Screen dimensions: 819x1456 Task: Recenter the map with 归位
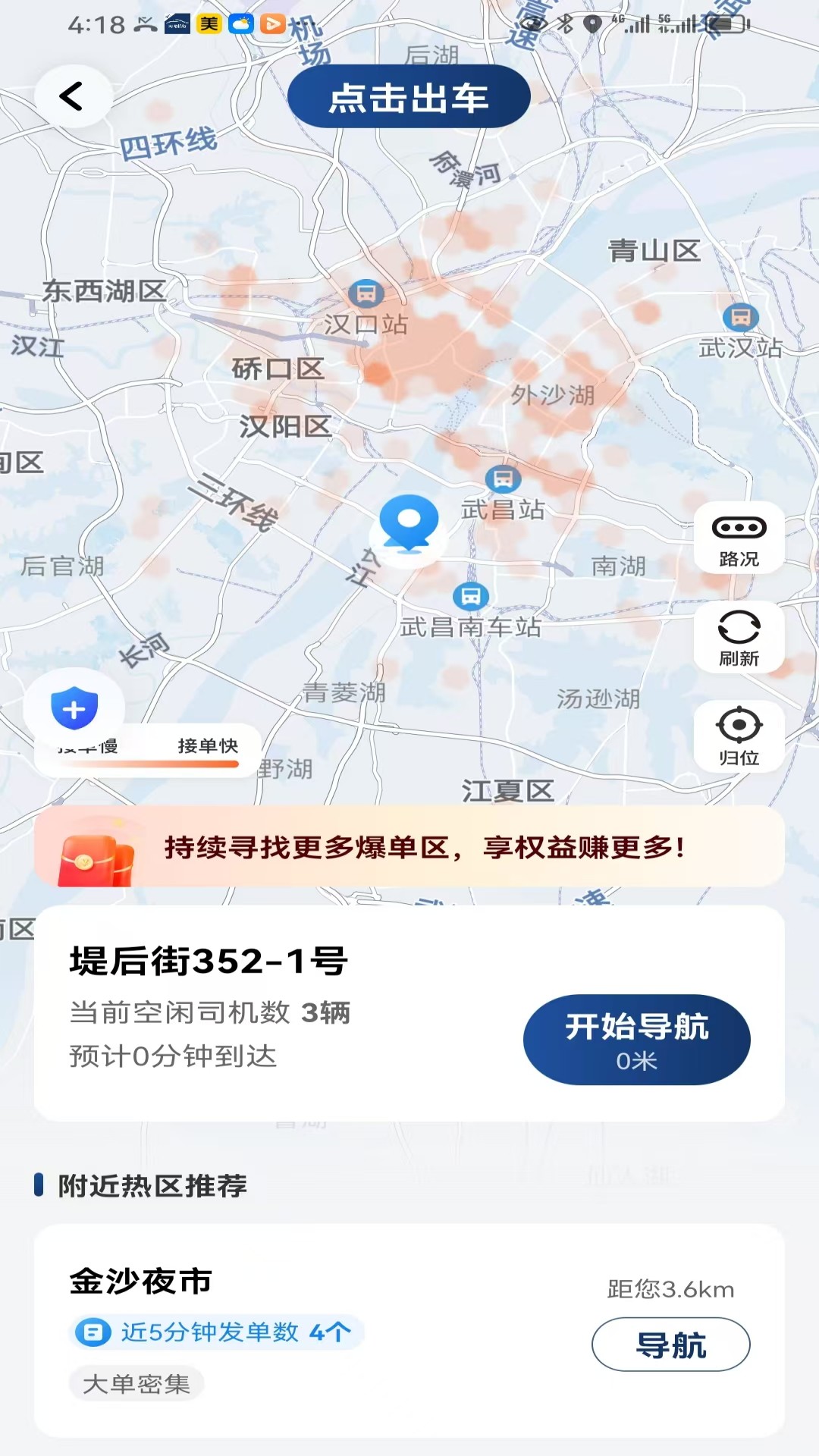tap(739, 736)
